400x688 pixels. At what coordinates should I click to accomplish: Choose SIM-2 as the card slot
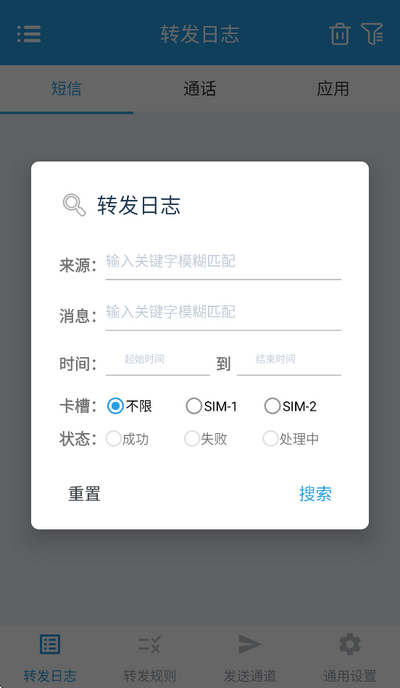[290, 406]
